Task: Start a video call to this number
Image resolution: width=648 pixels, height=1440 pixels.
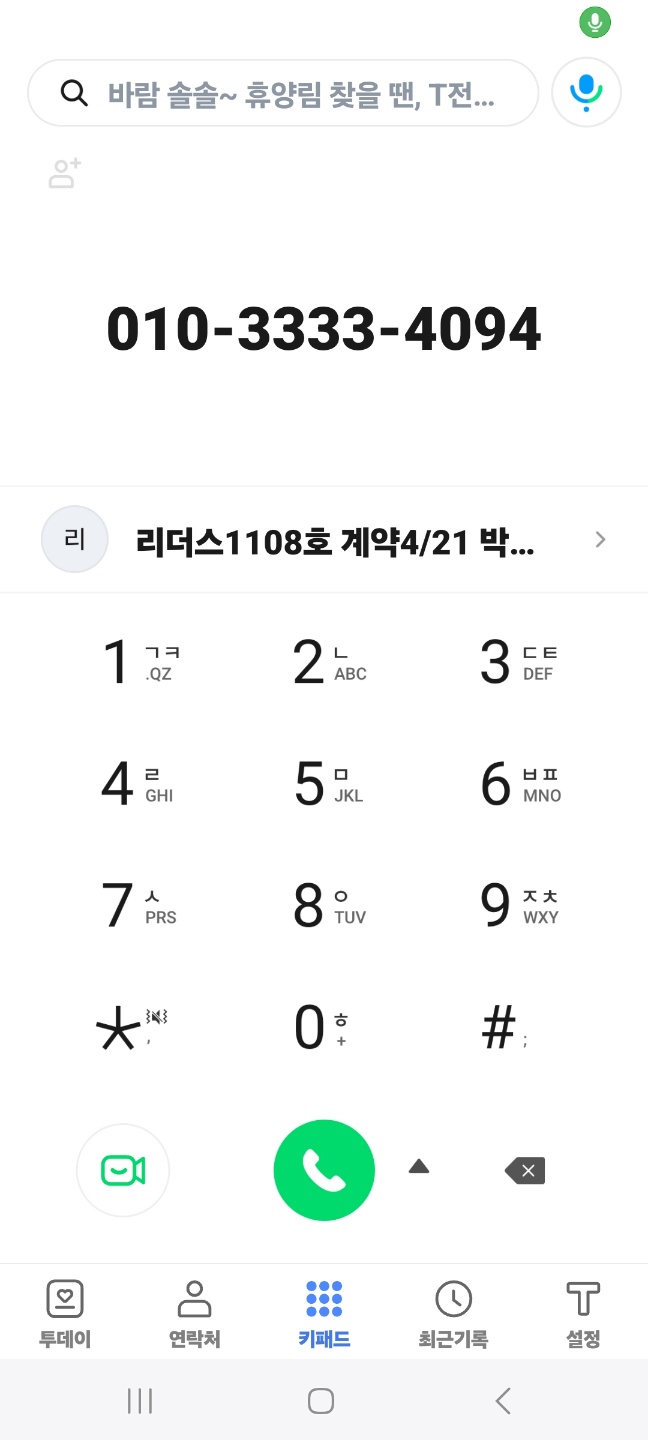Action: (x=123, y=1170)
